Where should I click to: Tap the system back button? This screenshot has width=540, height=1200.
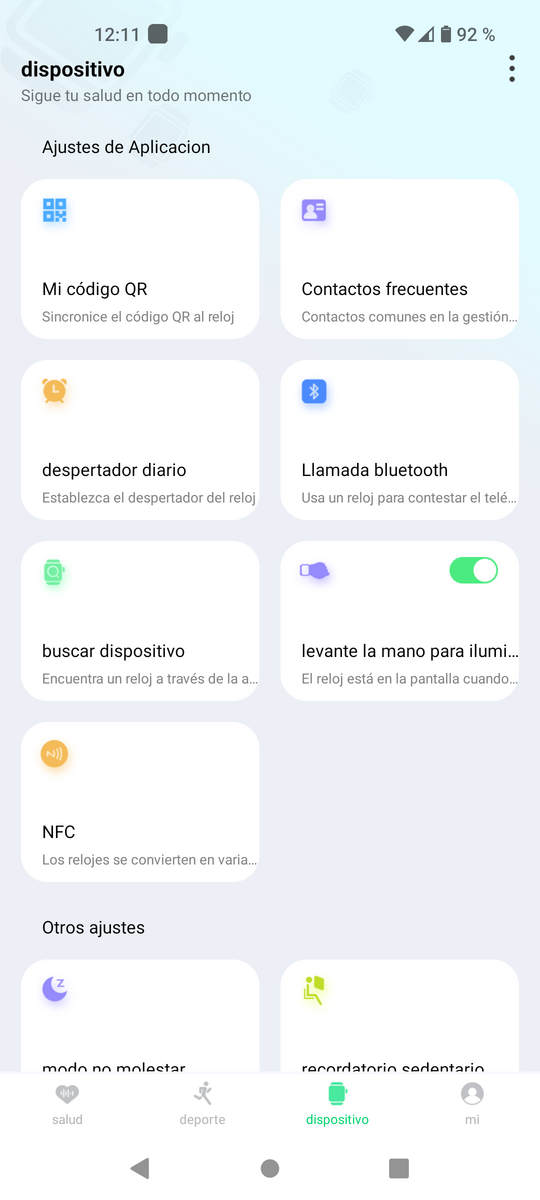pos(140,1168)
